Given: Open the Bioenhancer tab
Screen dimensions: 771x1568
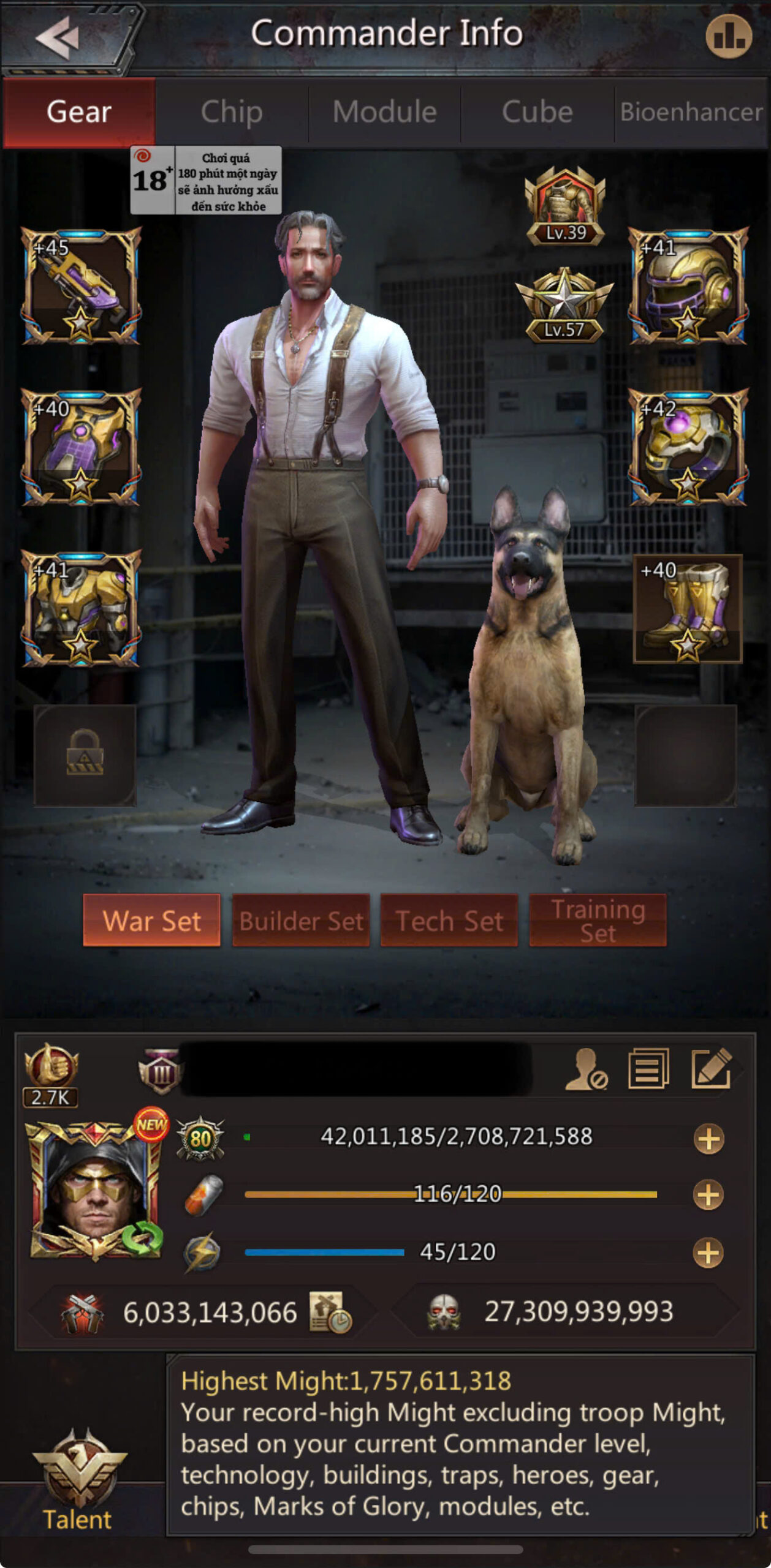Looking at the screenshot, I should [691, 112].
